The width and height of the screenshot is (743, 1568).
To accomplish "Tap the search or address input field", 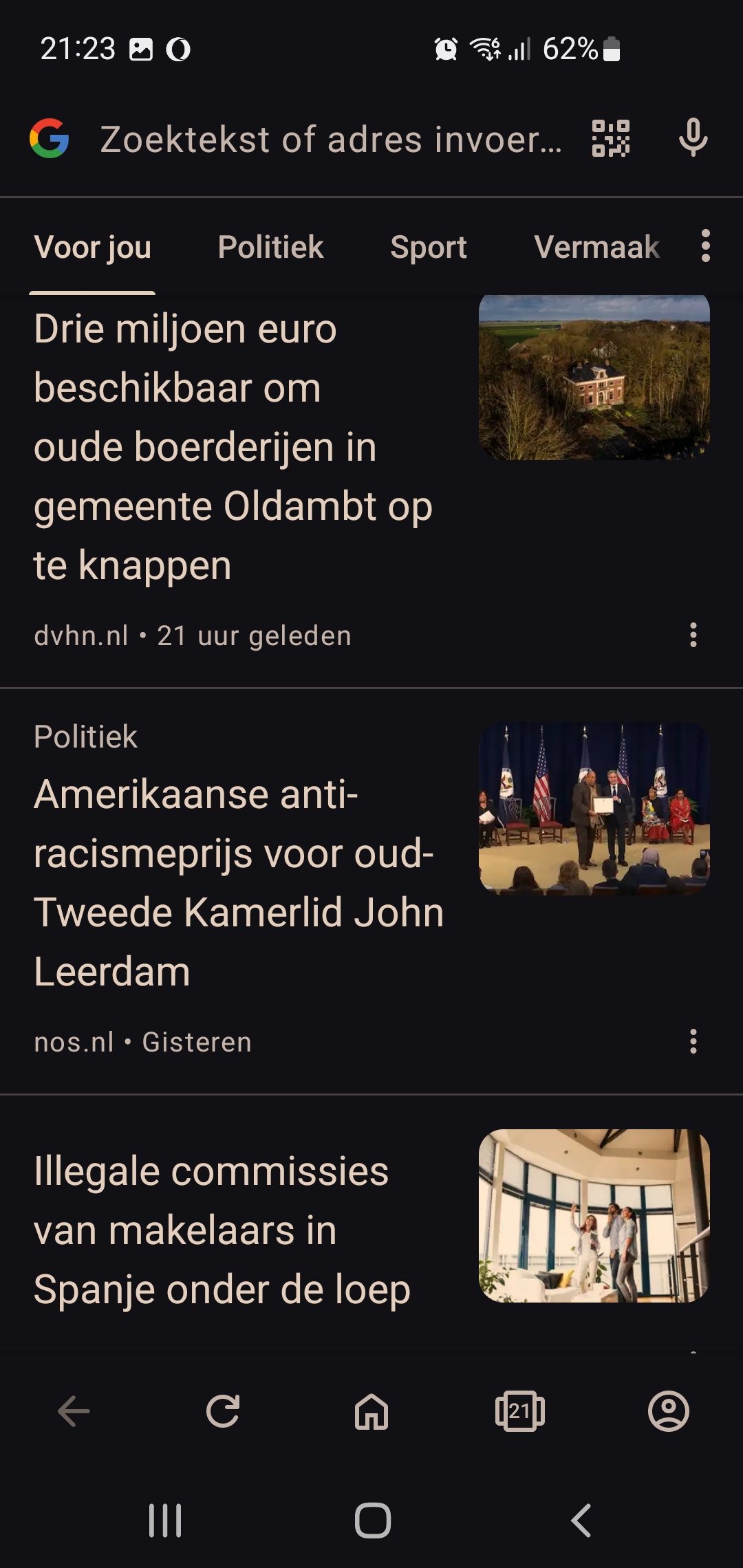I will pyautogui.click(x=331, y=139).
